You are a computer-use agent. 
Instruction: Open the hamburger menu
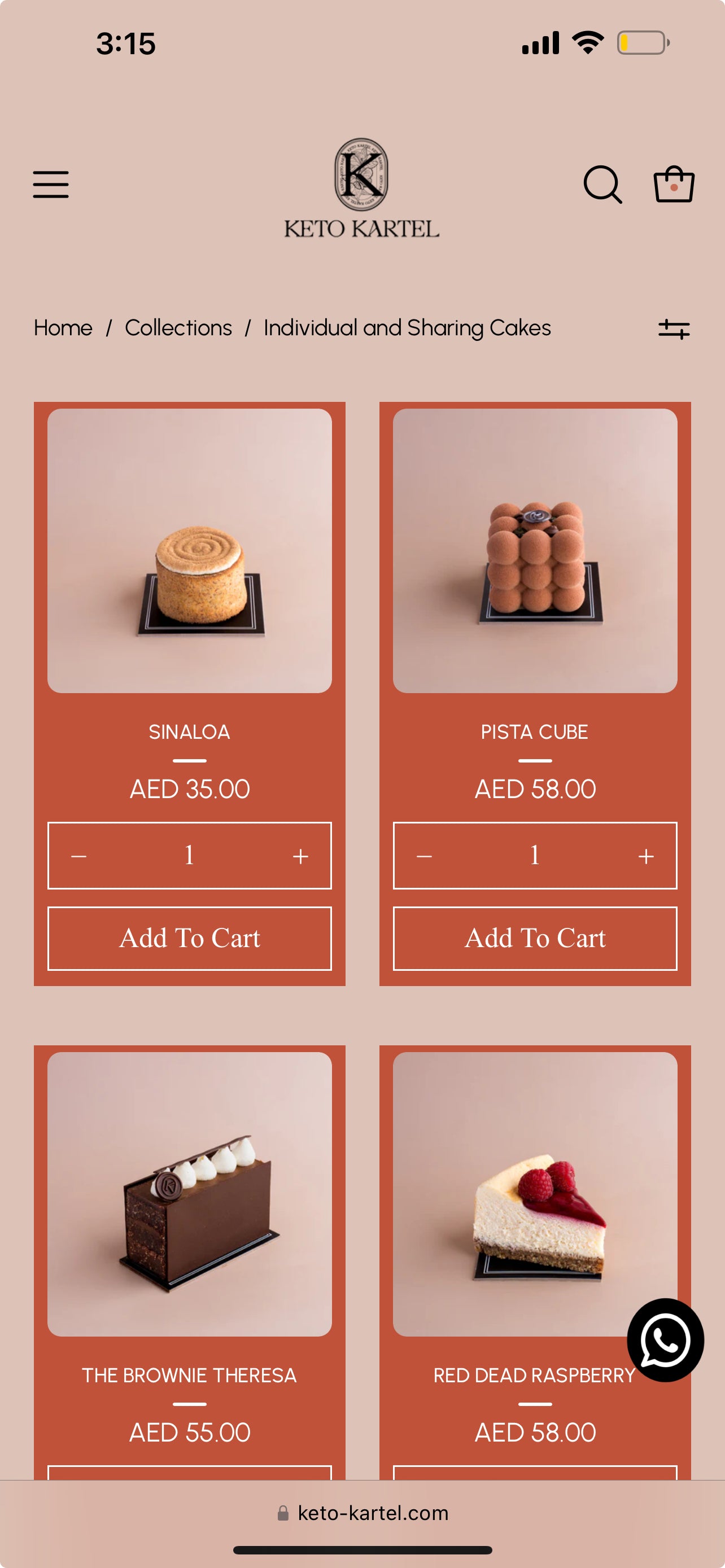point(50,185)
